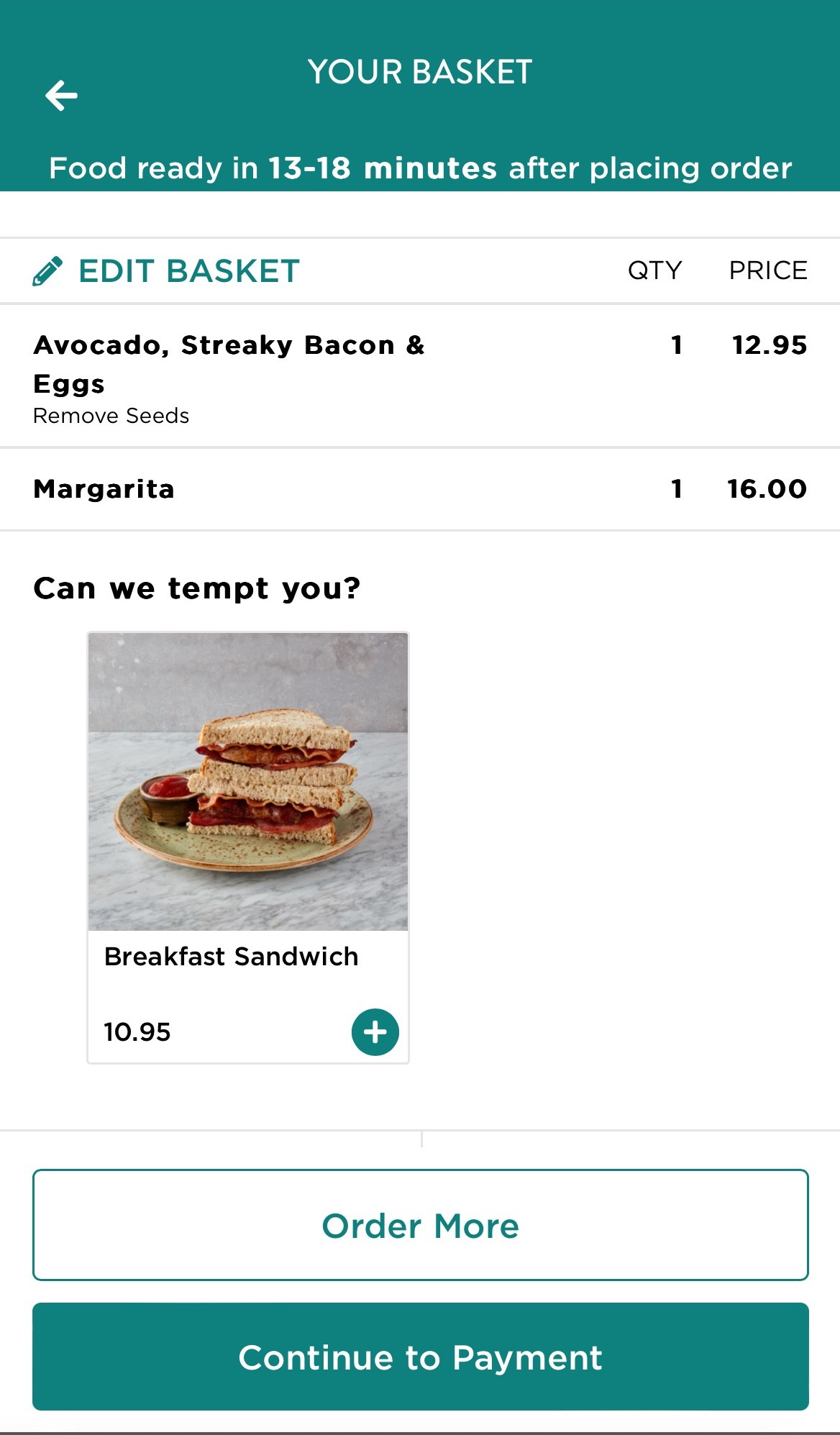The height and width of the screenshot is (1435, 840).
Task: Continue to Payment
Action: [x=420, y=1357]
